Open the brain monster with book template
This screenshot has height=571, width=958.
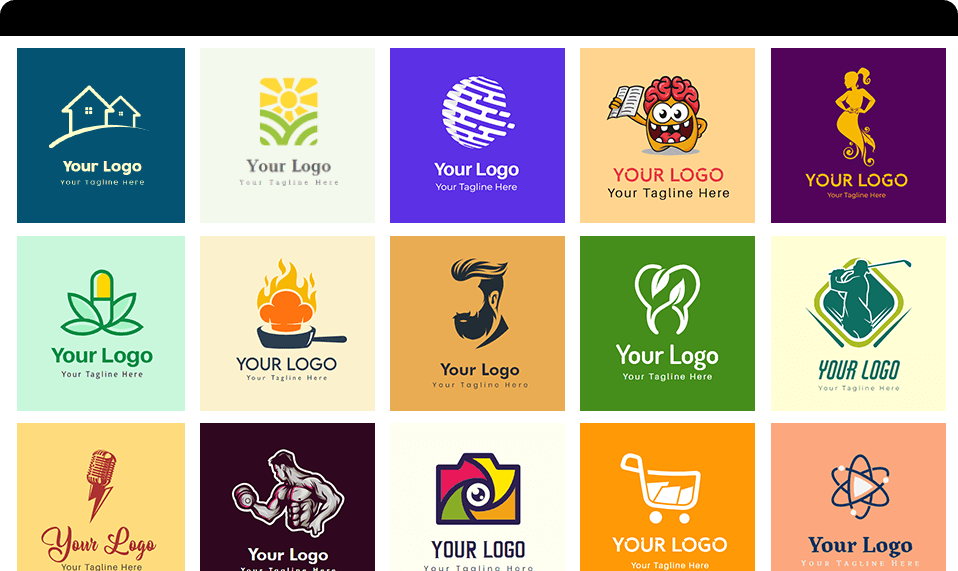[667, 135]
